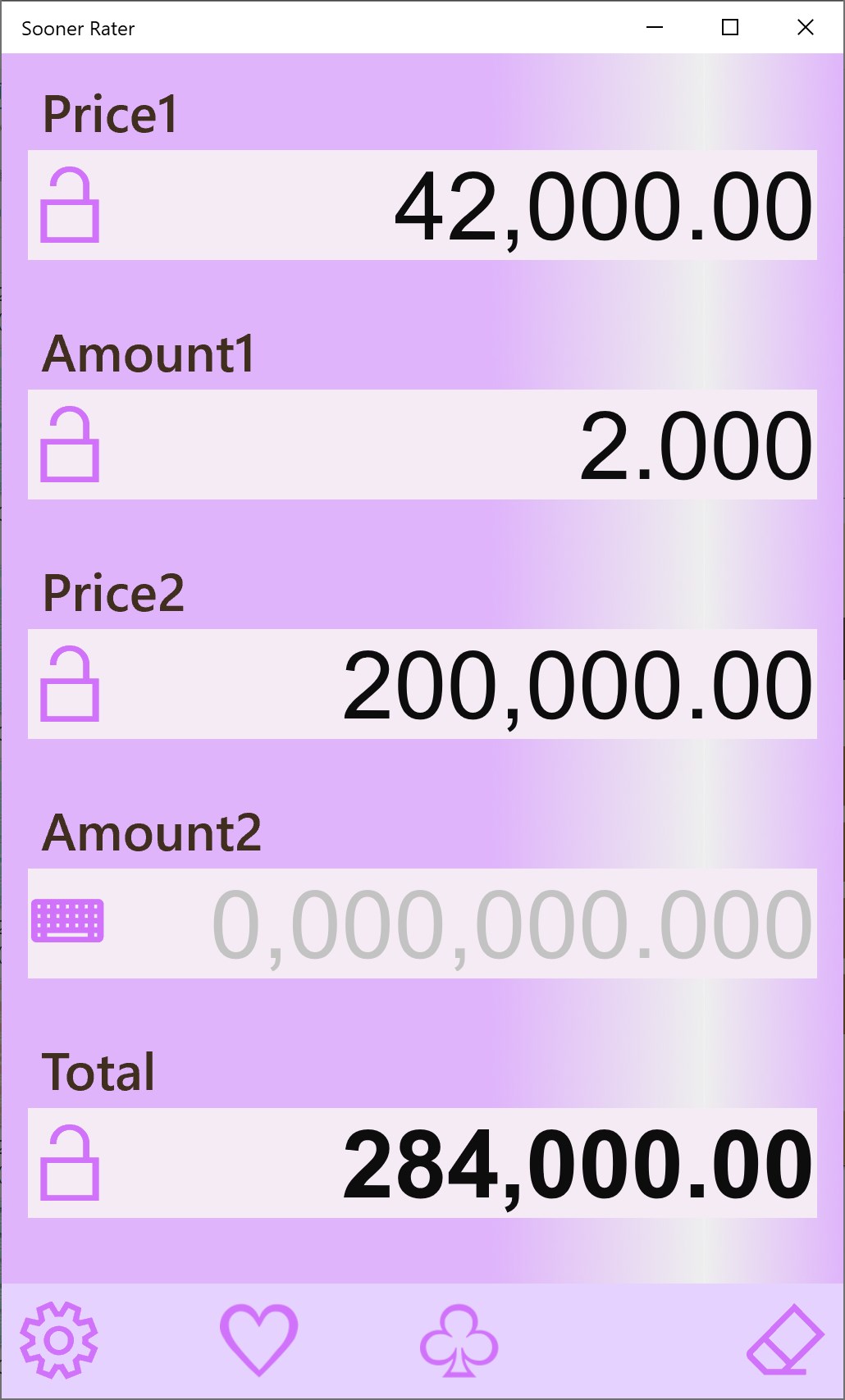This screenshot has height=1400, width=845.
Task: Close the Sooner Rater window
Action: 806,28
